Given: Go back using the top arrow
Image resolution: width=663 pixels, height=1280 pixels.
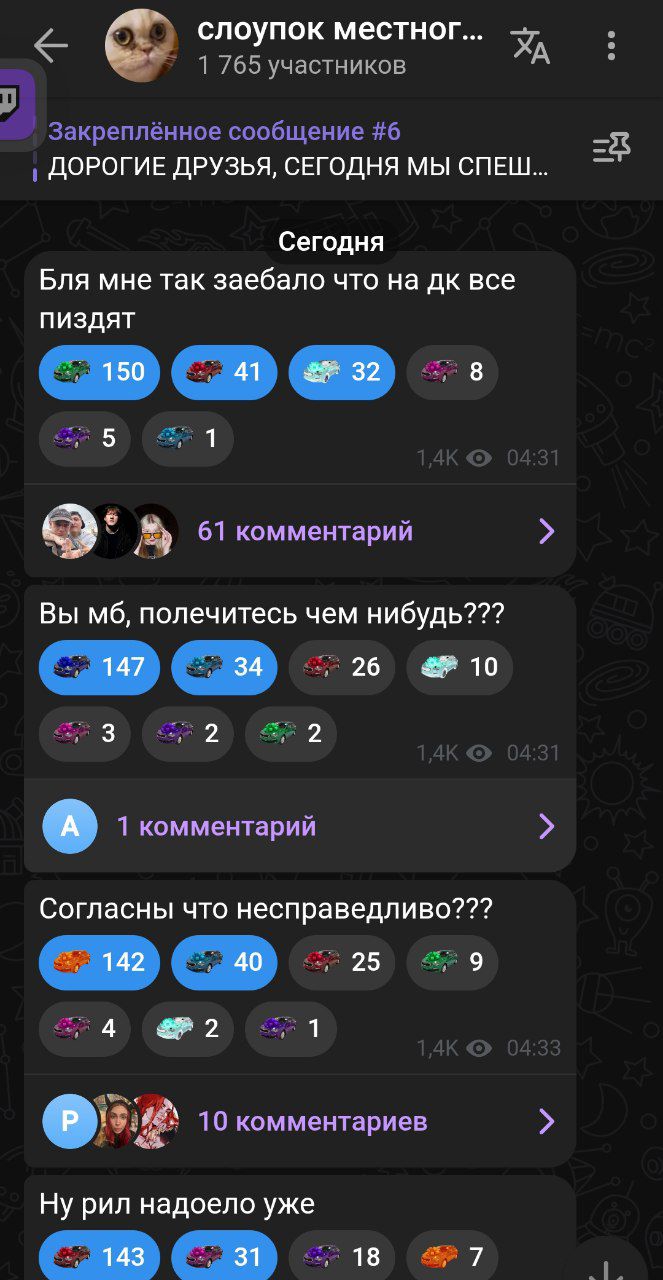Looking at the screenshot, I should pos(50,46).
